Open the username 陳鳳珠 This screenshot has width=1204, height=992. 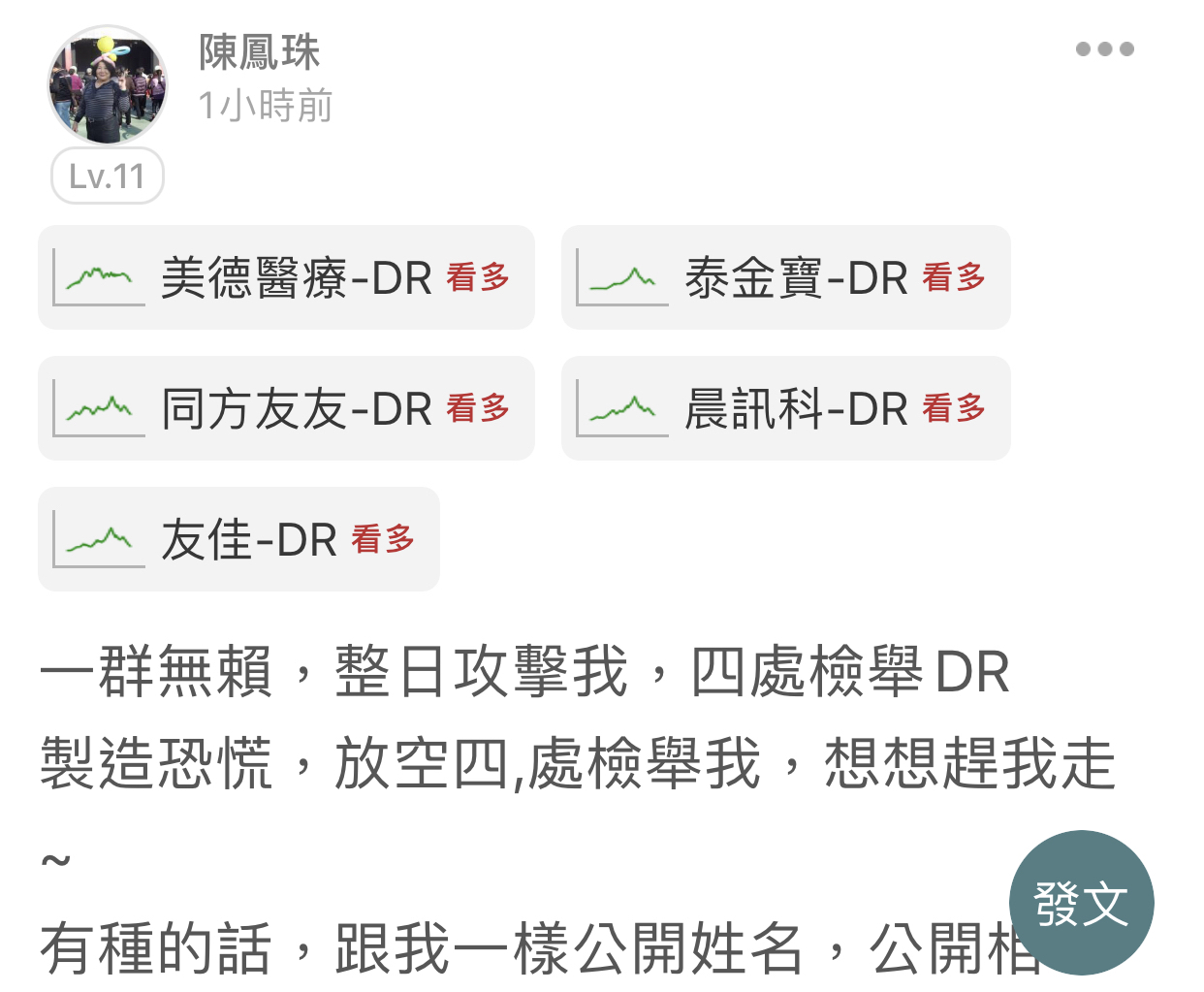coord(259,52)
